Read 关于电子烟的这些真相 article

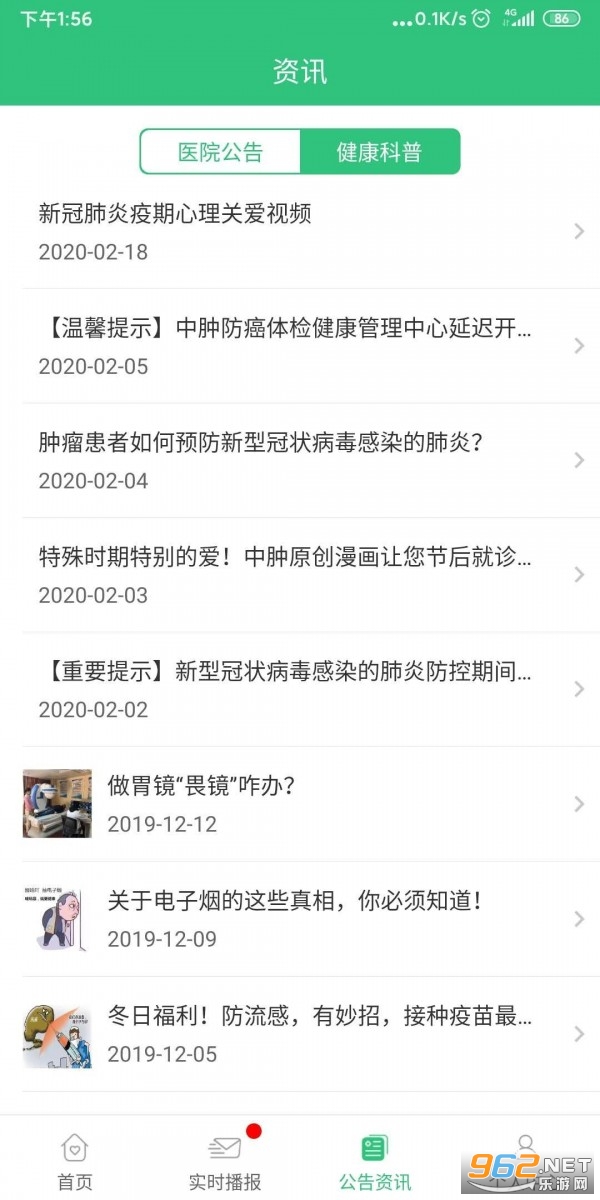pyautogui.click(x=300, y=919)
